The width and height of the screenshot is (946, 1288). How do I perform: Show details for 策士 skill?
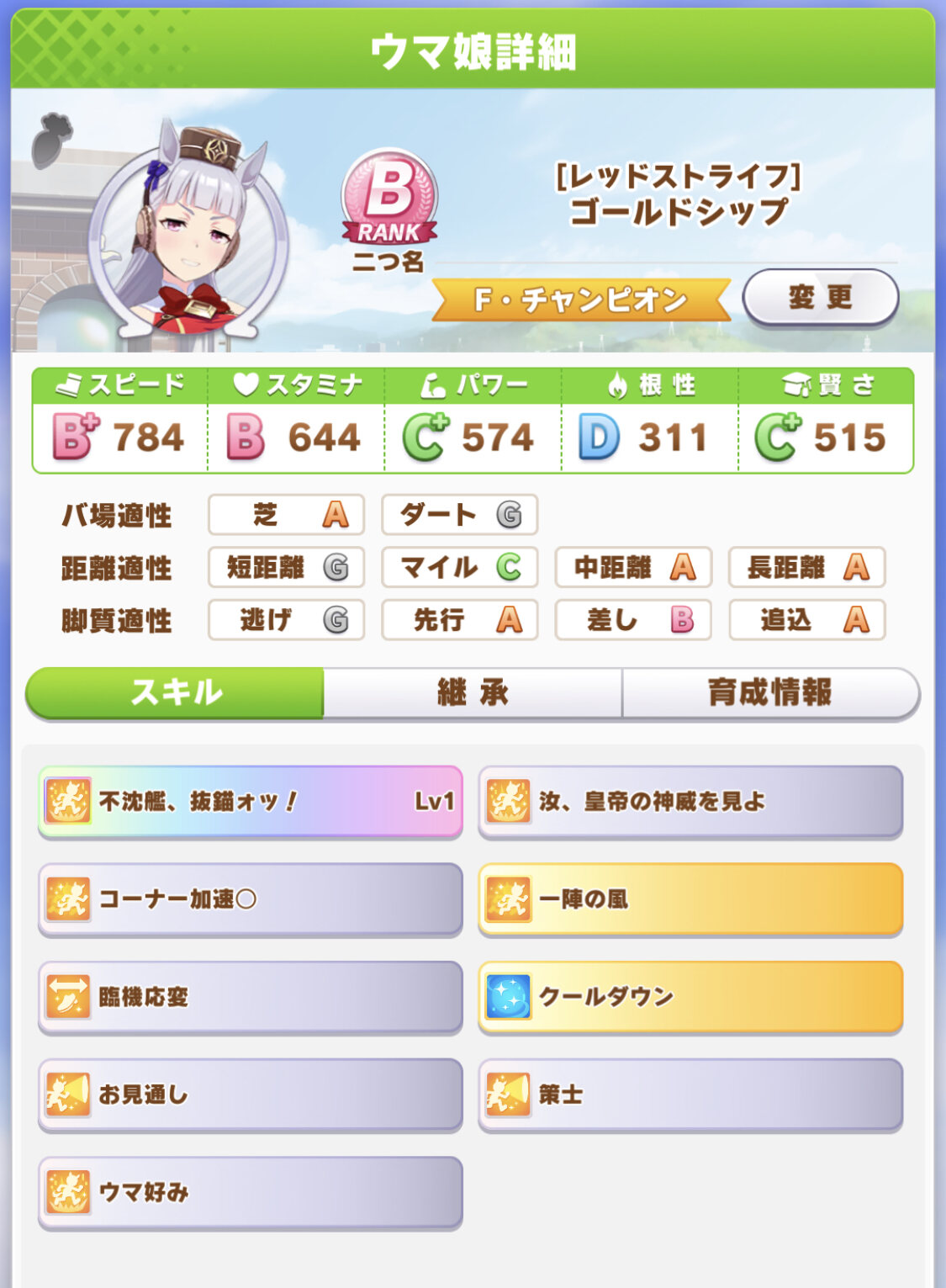point(690,1095)
